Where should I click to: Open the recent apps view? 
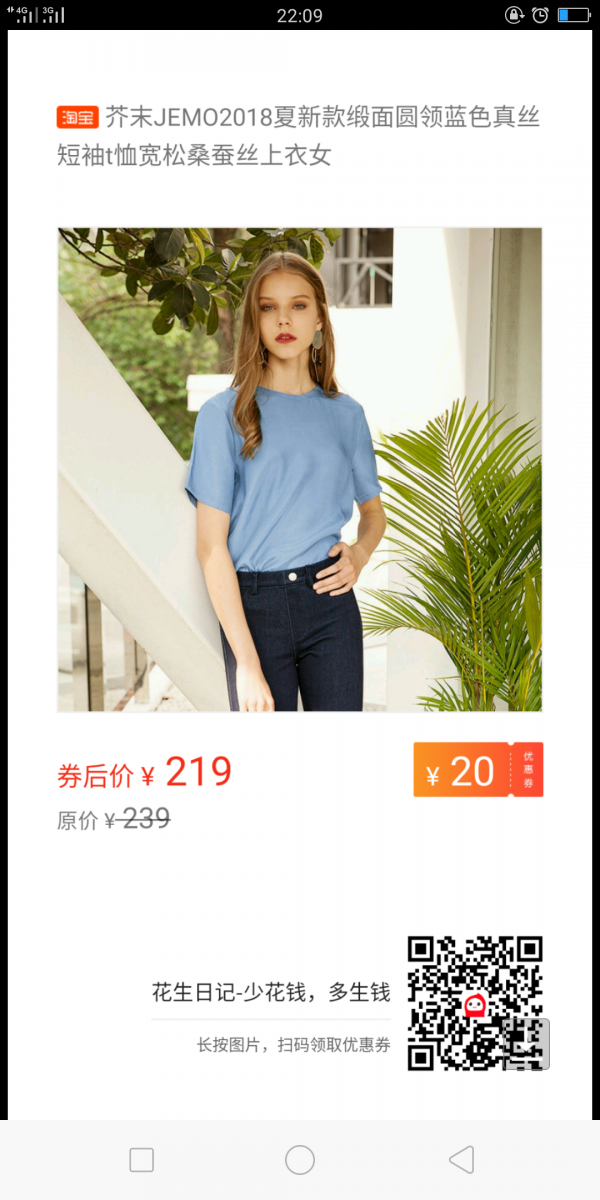point(142,1160)
